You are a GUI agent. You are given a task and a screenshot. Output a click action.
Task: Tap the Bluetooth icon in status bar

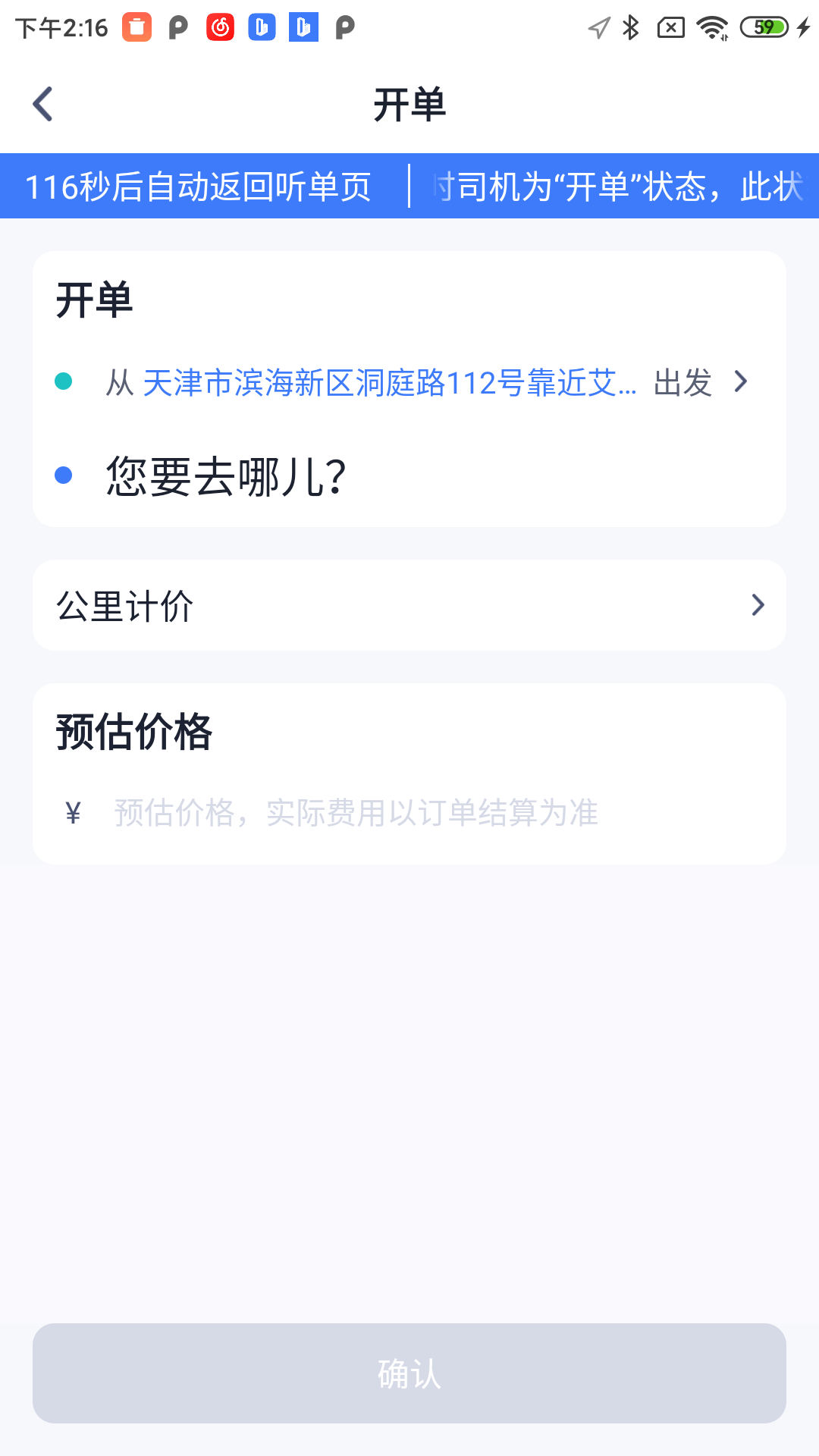(x=630, y=27)
